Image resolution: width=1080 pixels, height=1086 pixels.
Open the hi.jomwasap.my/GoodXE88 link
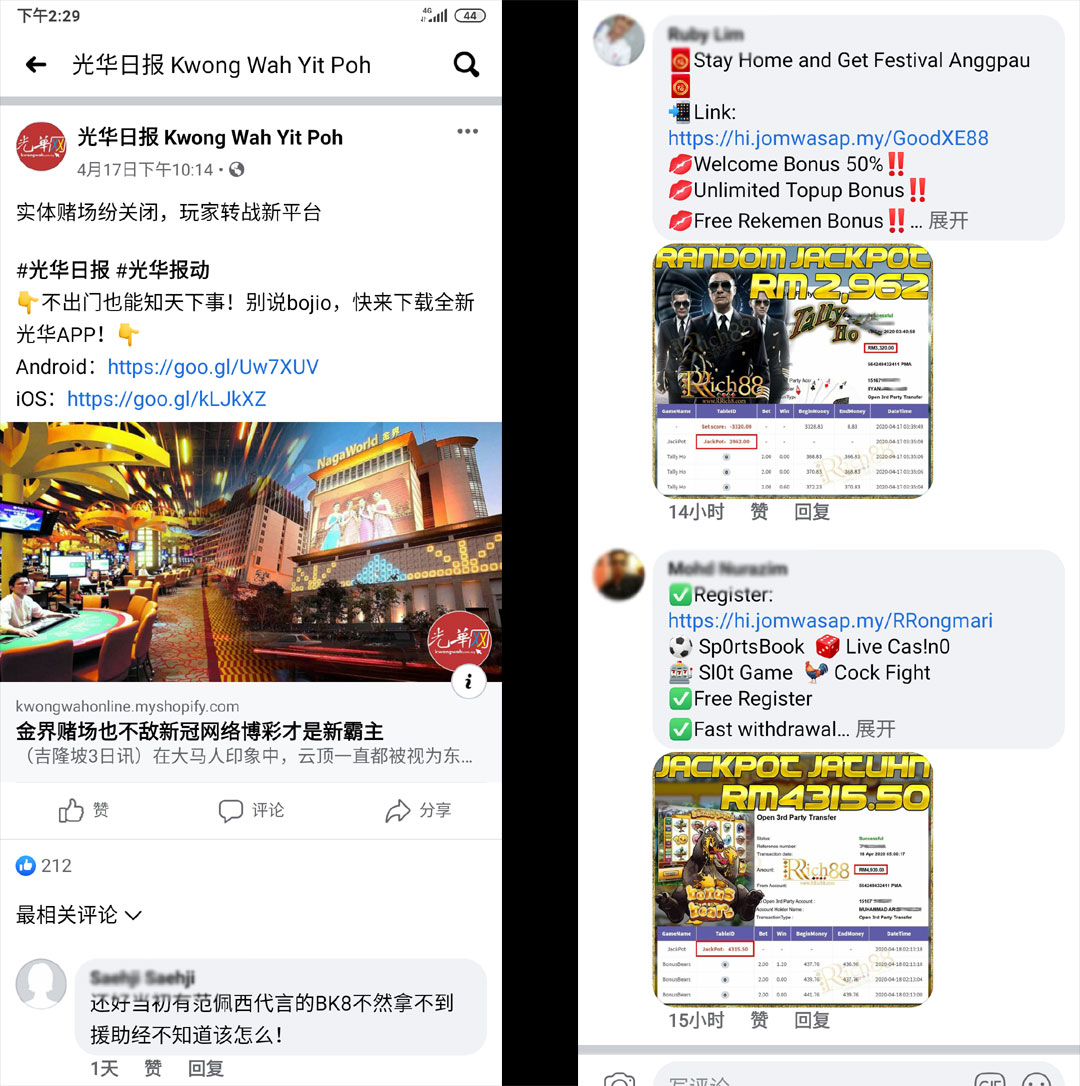(828, 138)
